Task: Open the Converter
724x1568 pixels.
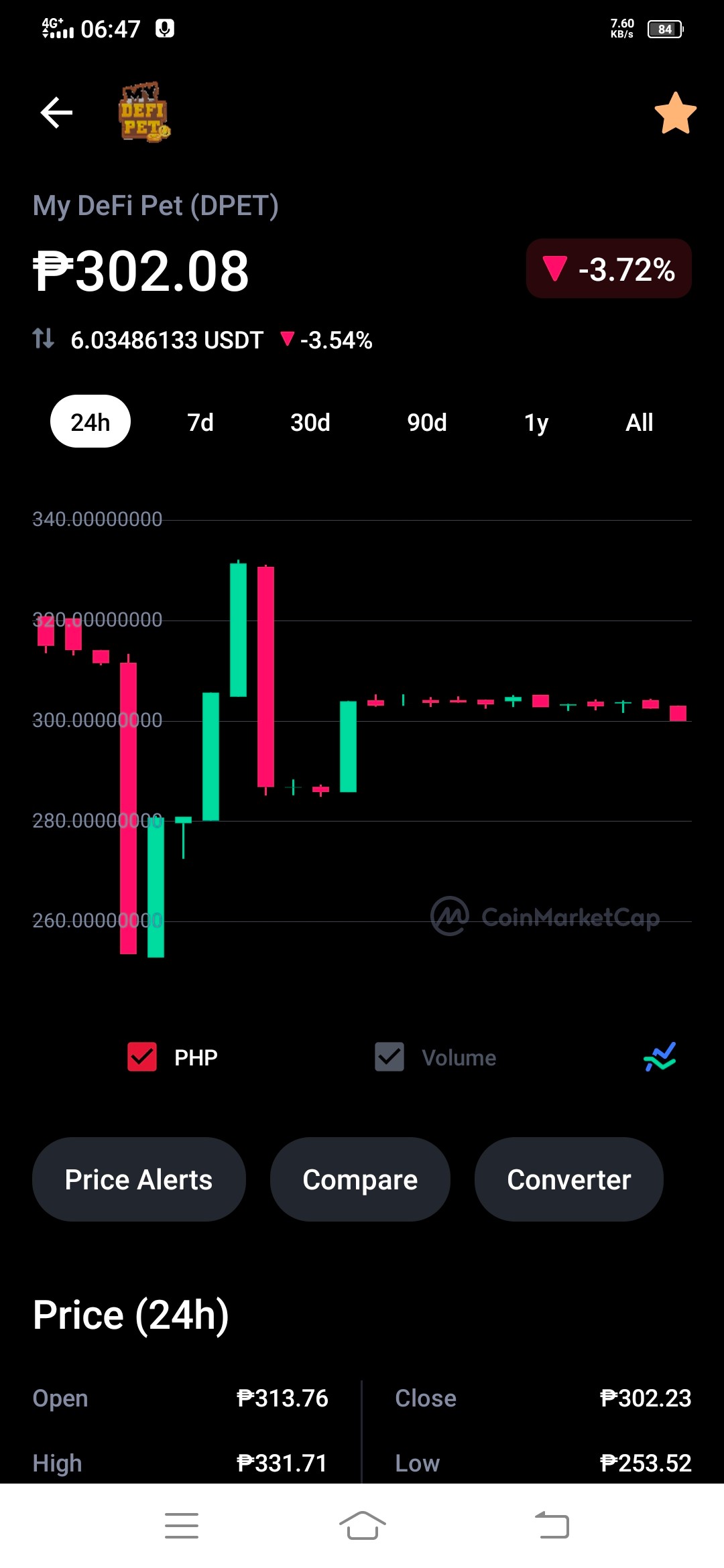Action: 569,1179
